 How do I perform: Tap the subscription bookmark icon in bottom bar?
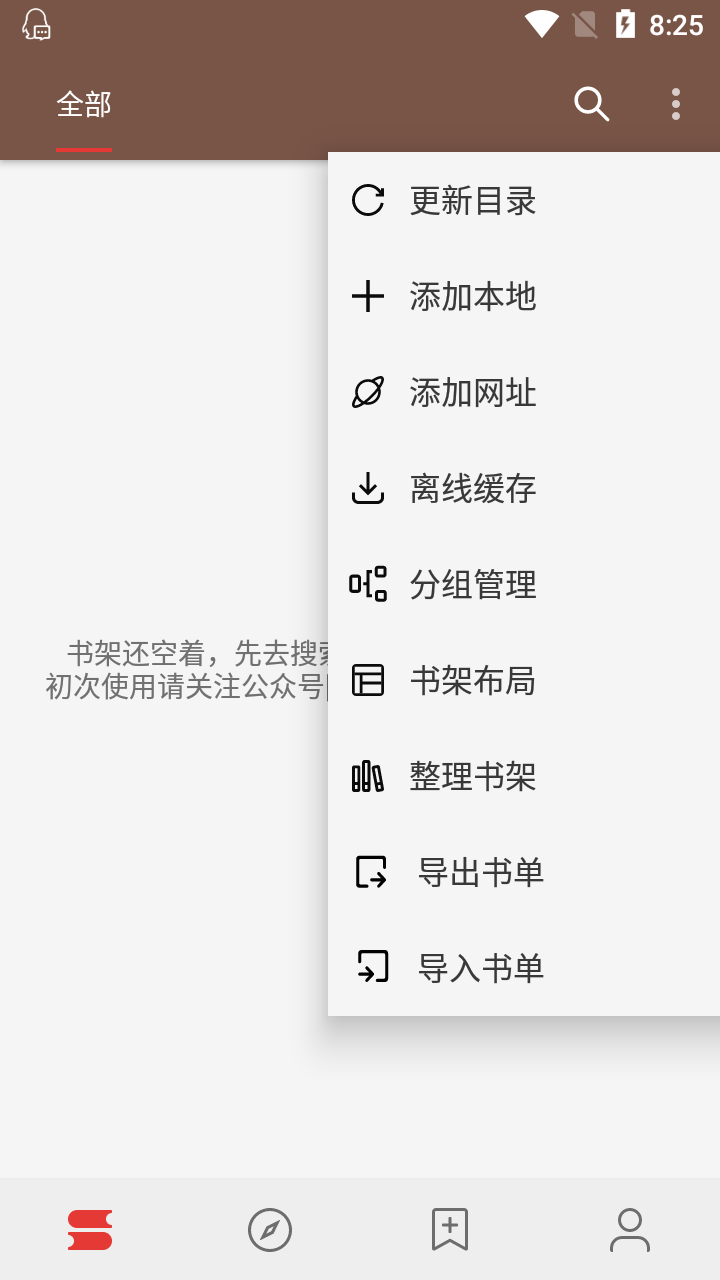point(450,1230)
